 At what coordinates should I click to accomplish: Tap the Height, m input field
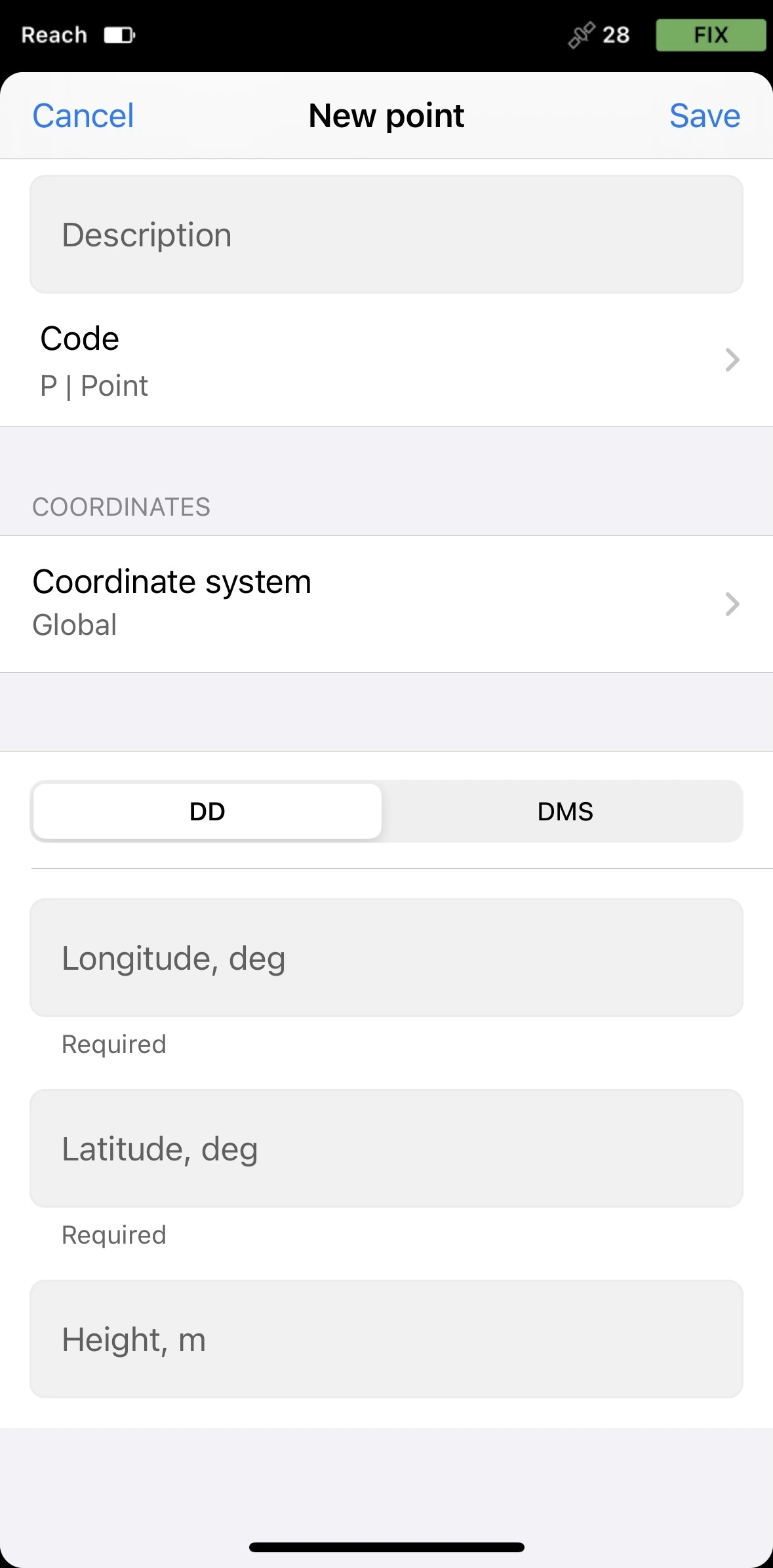pos(386,1339)
